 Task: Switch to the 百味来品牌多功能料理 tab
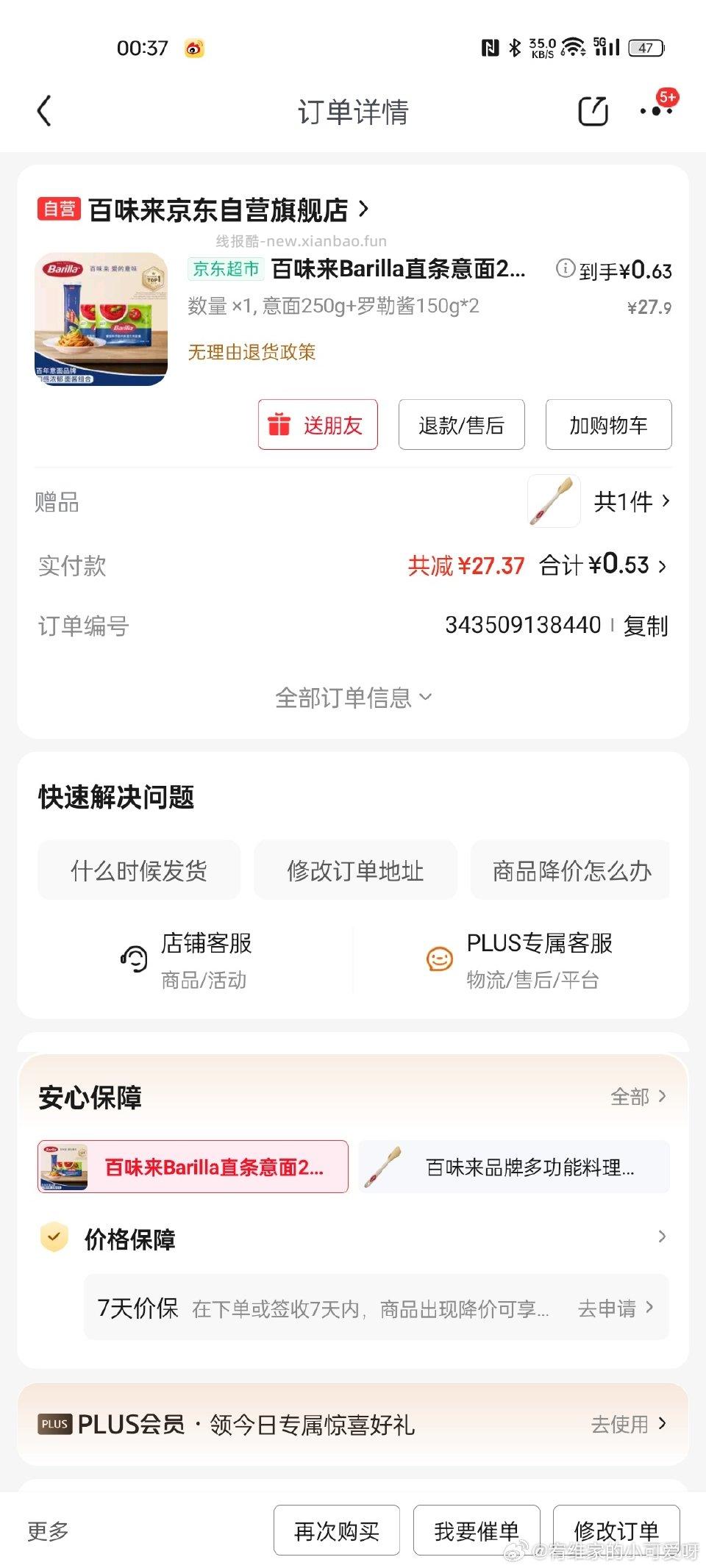(513, 1167)
